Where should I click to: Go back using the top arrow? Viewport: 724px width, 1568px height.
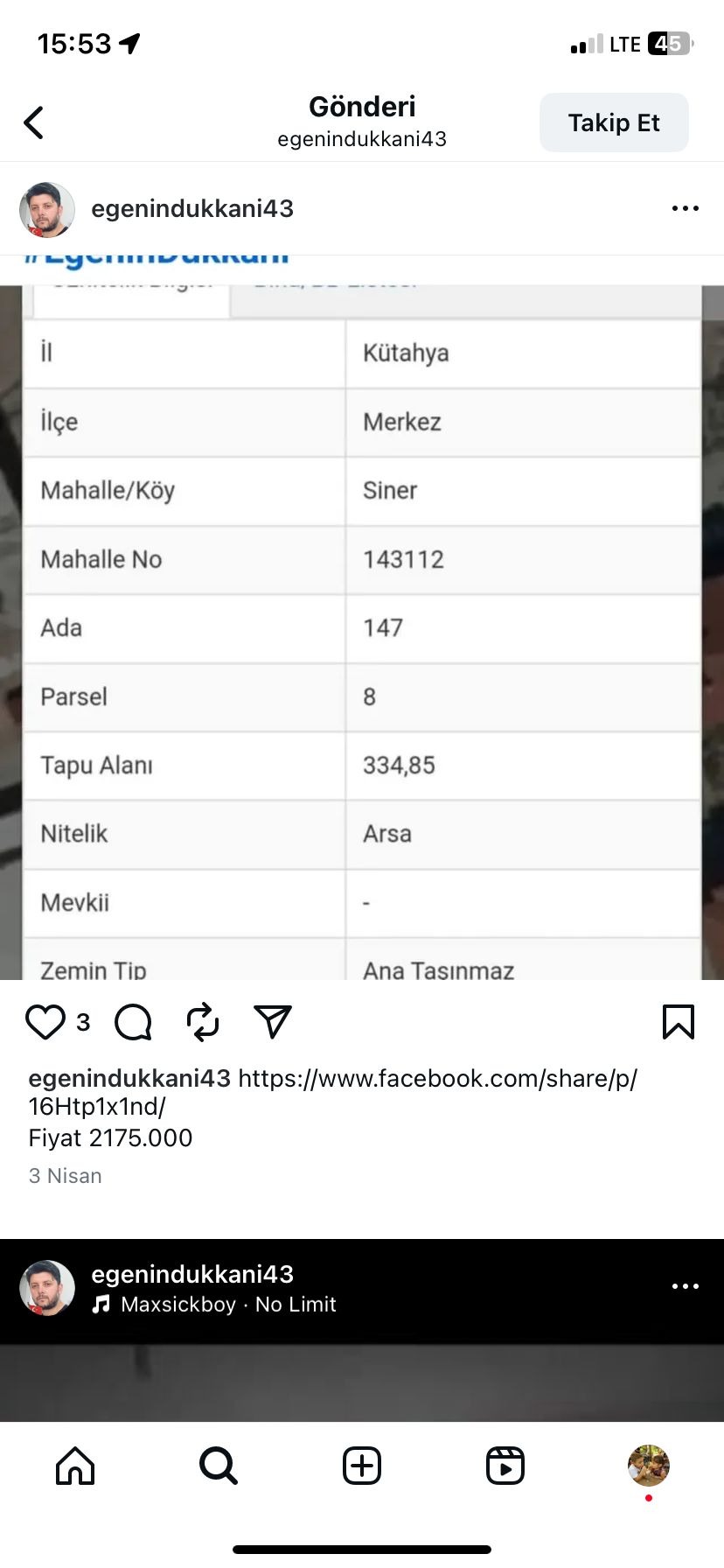click(x=34, y=122)
